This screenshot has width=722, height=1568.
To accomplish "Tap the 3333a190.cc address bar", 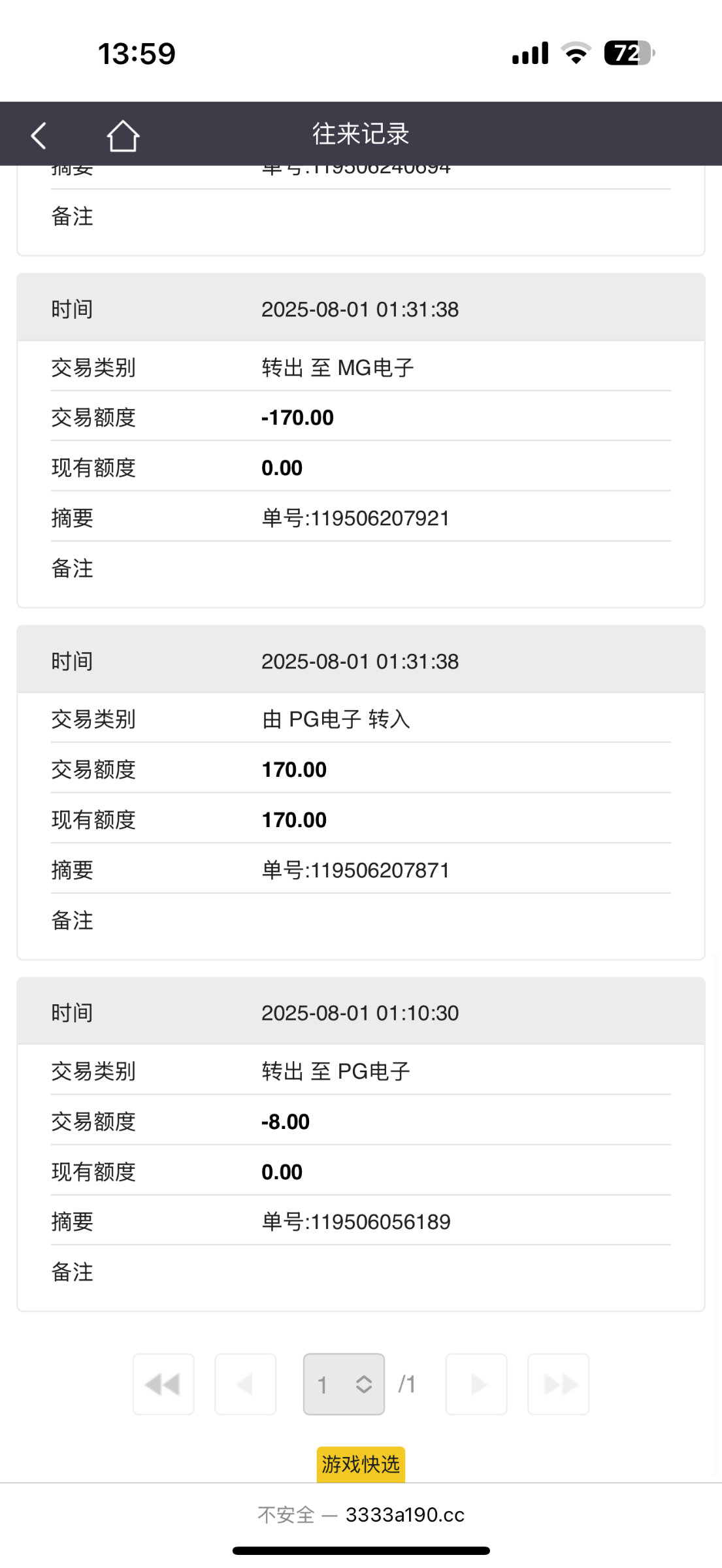I will point(361,1514).
